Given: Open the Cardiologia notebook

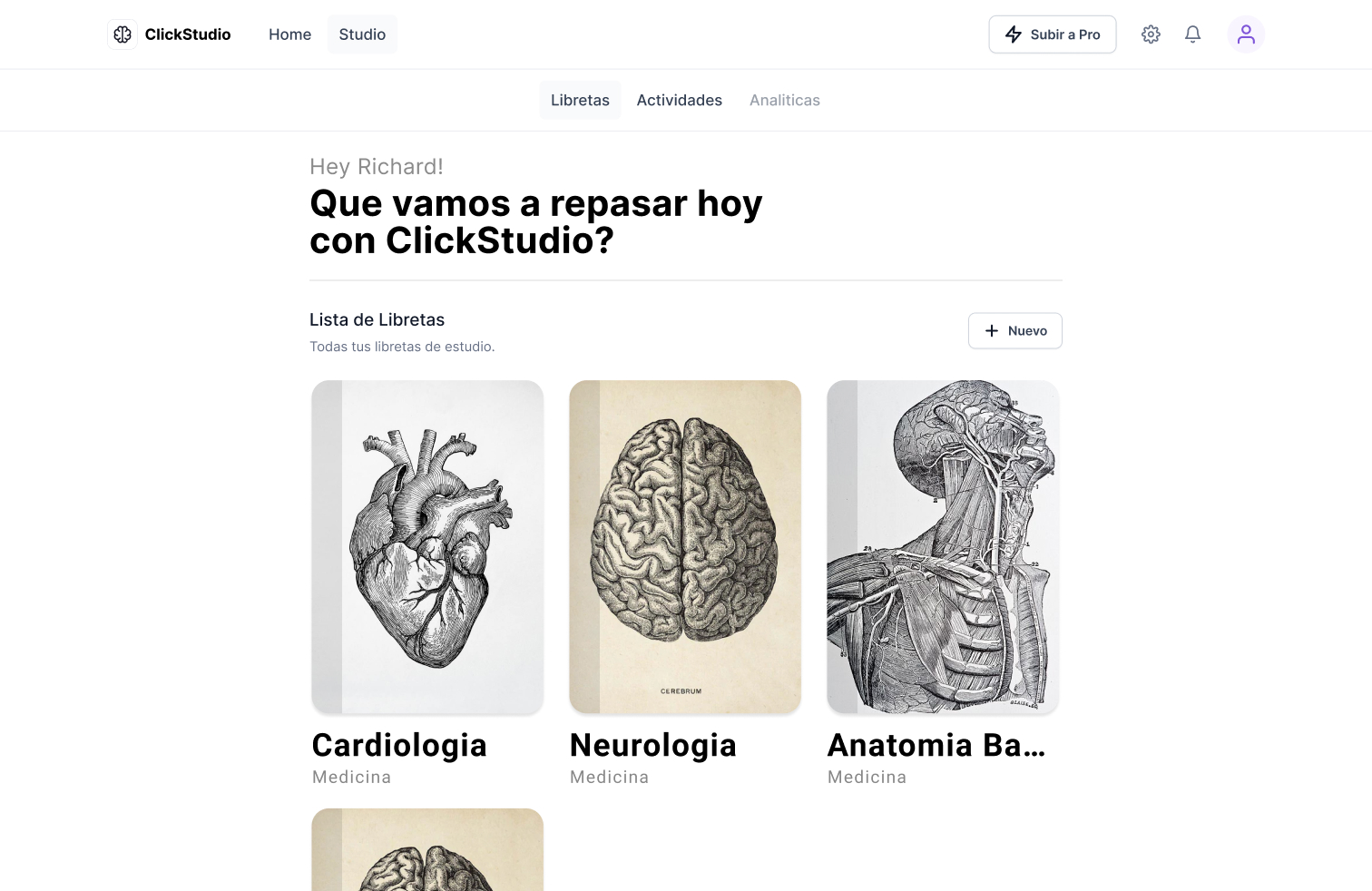Looking at the screenshot, I should (x=427, y=546).
